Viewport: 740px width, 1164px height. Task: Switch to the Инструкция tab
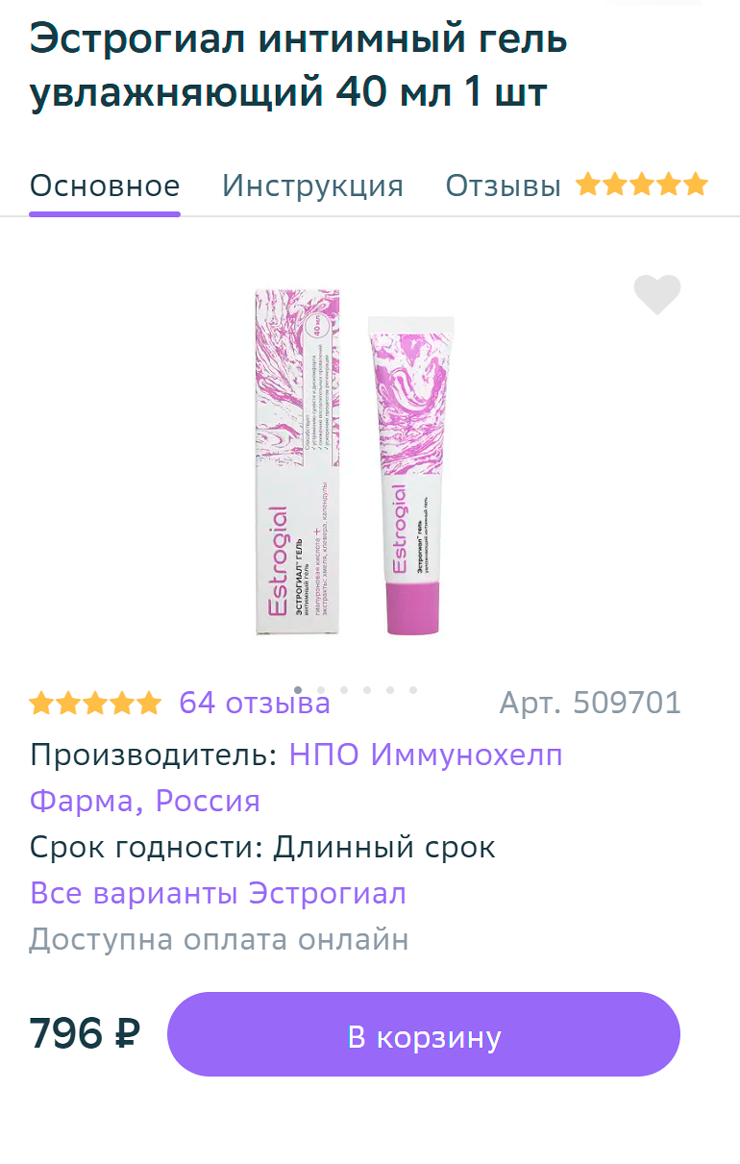[x=312, y=185]
